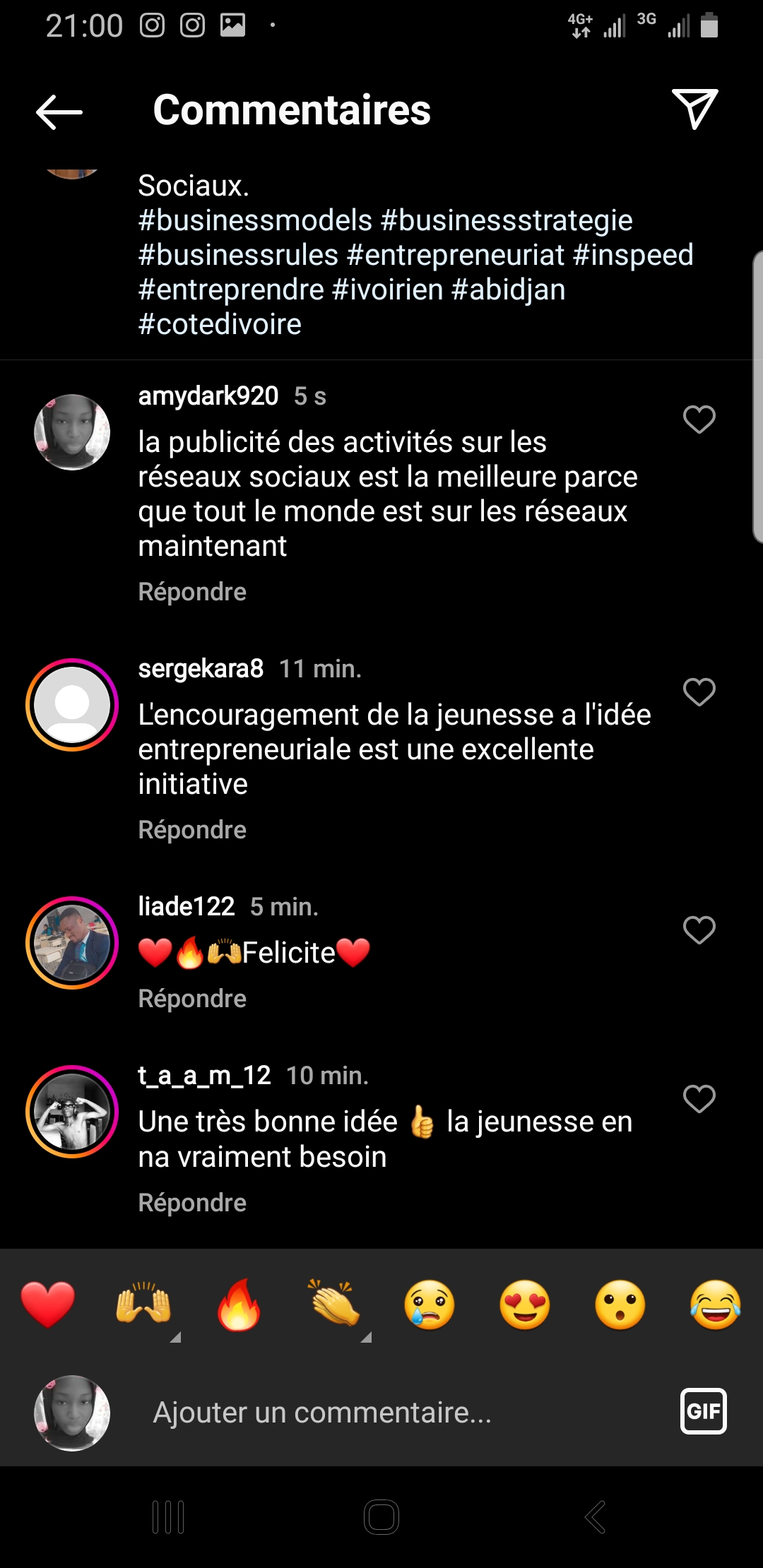Image resolution: width=763 pixels, height=1568 pixels.
Task: Open the #abidjan hashtag
Action: tap(508, 290)
